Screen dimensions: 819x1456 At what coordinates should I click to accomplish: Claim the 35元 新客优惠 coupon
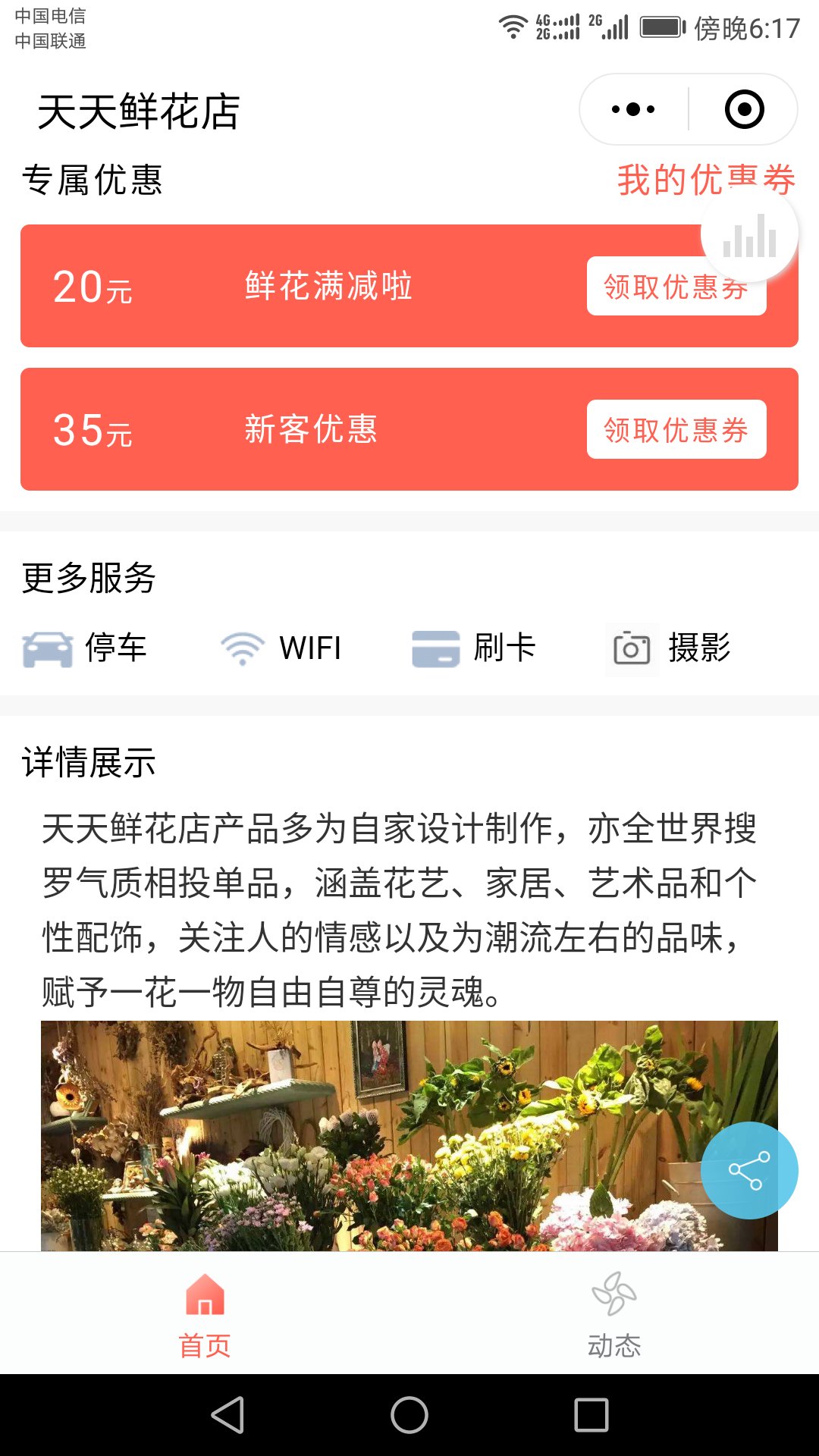pyautogui.click(x=676, y=429)
